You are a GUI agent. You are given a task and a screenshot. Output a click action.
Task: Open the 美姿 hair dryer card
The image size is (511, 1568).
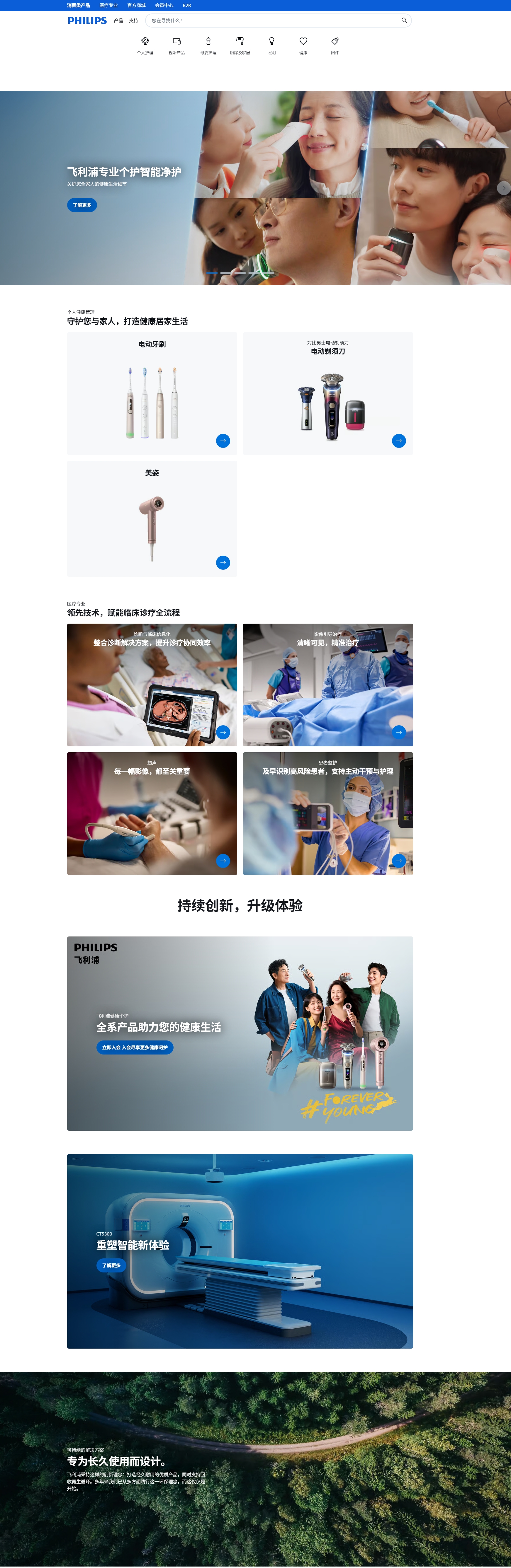[x=152, y=518]
